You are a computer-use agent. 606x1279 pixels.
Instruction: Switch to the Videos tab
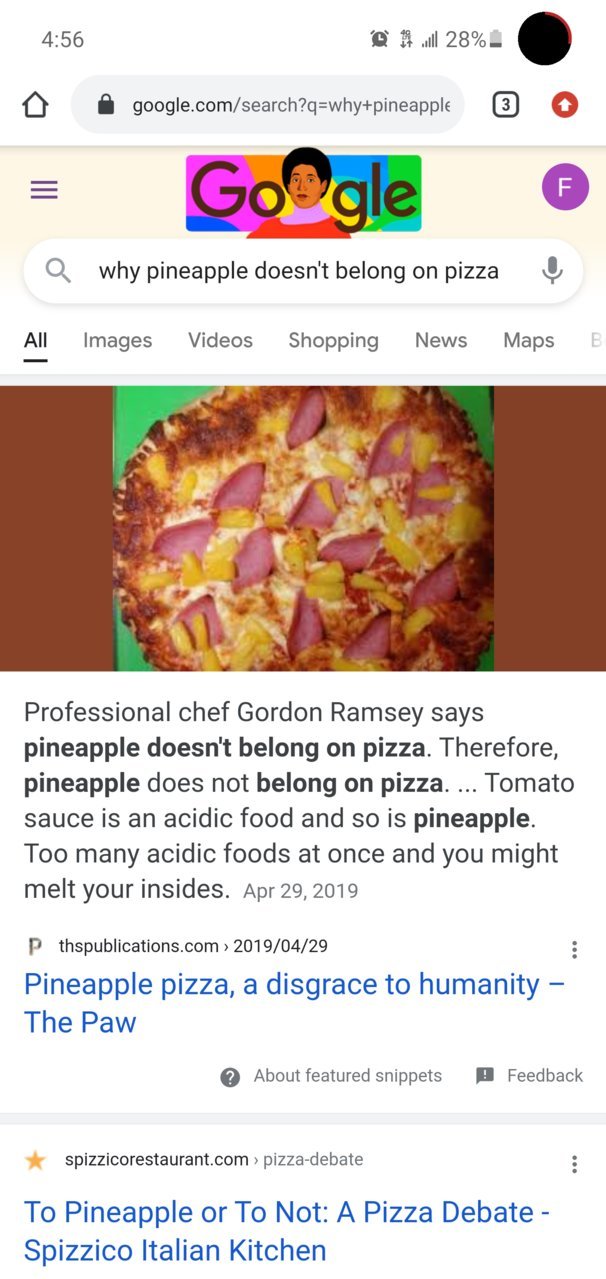click(220, 340)
